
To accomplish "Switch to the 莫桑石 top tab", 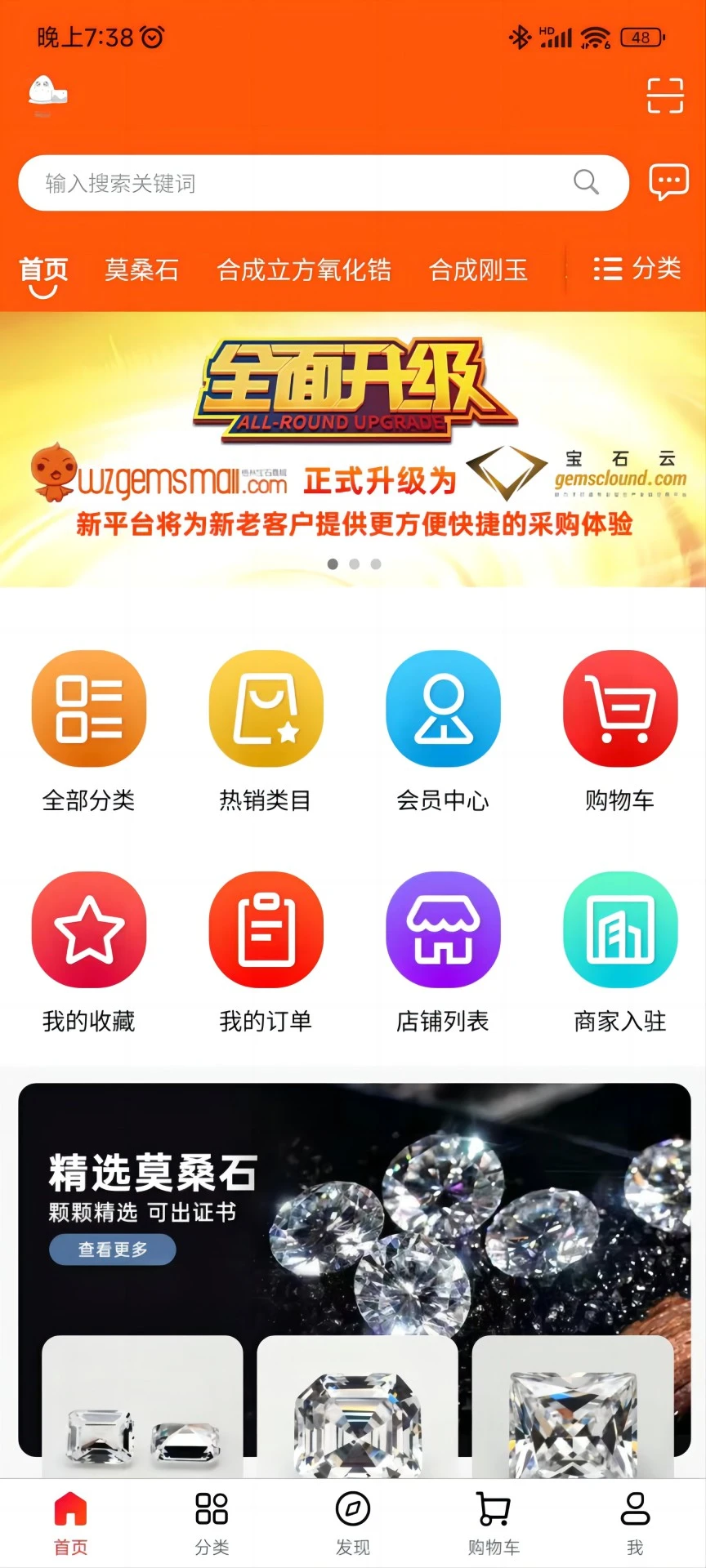I will click(141, 269).
